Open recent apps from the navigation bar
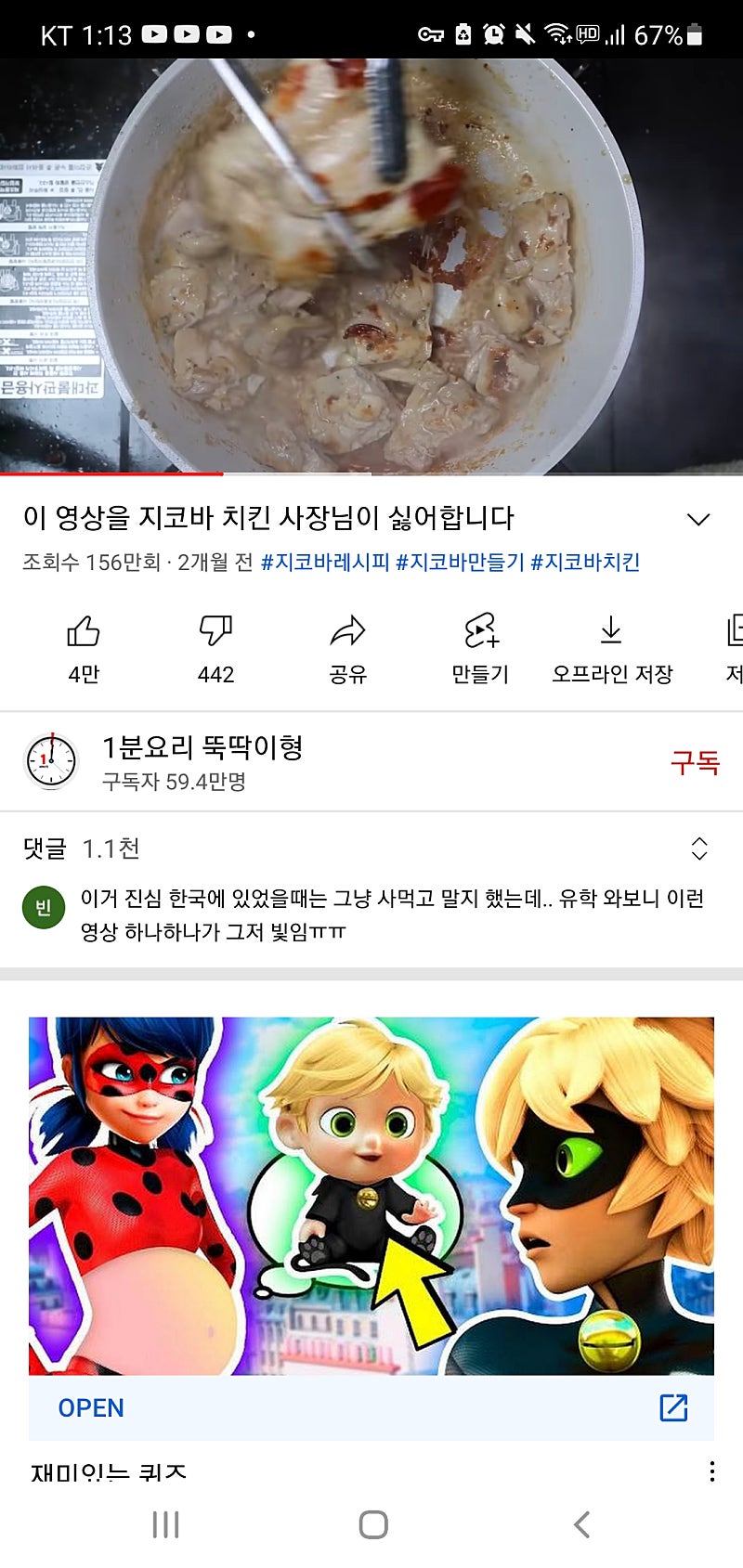 [x=165, y=1524]
